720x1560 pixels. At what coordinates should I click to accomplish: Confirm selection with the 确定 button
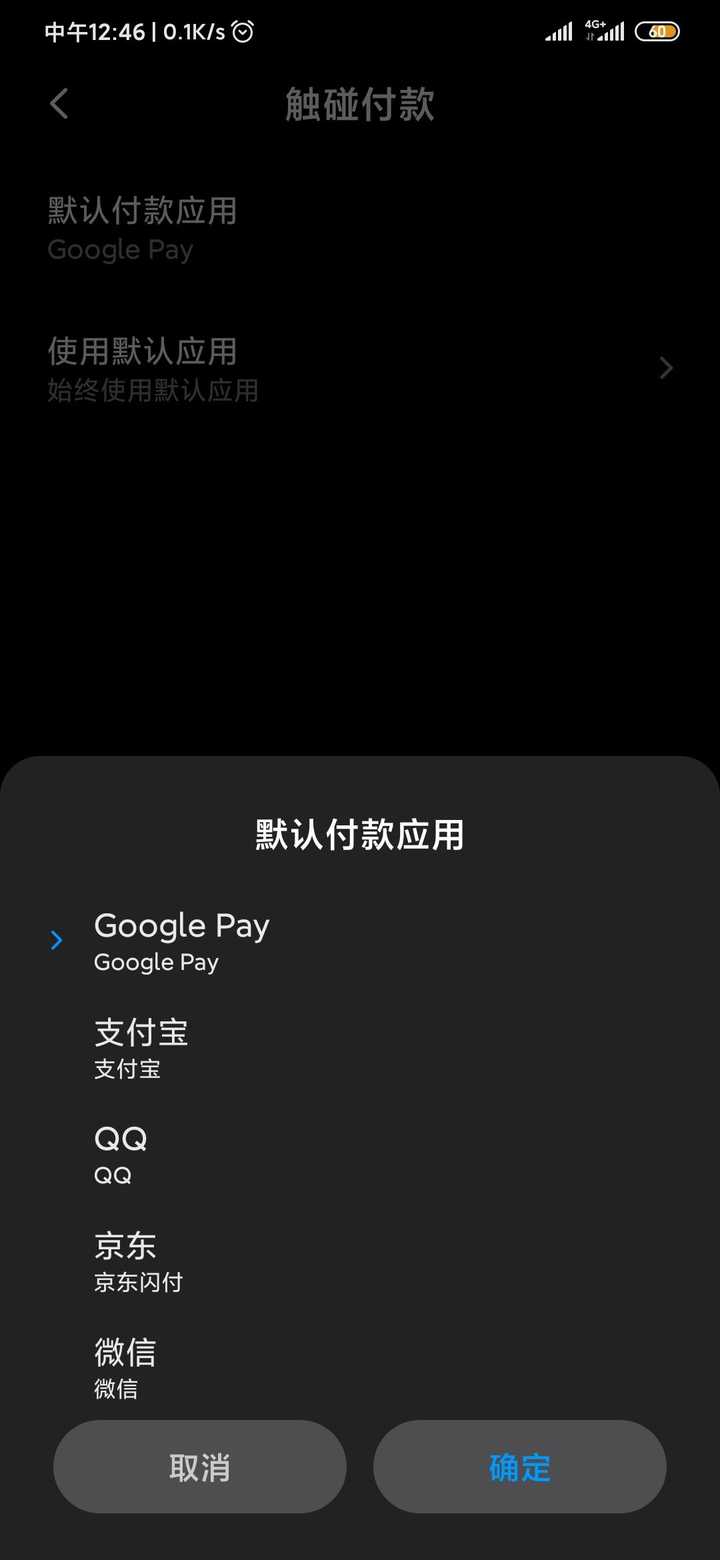point(519,1466)
